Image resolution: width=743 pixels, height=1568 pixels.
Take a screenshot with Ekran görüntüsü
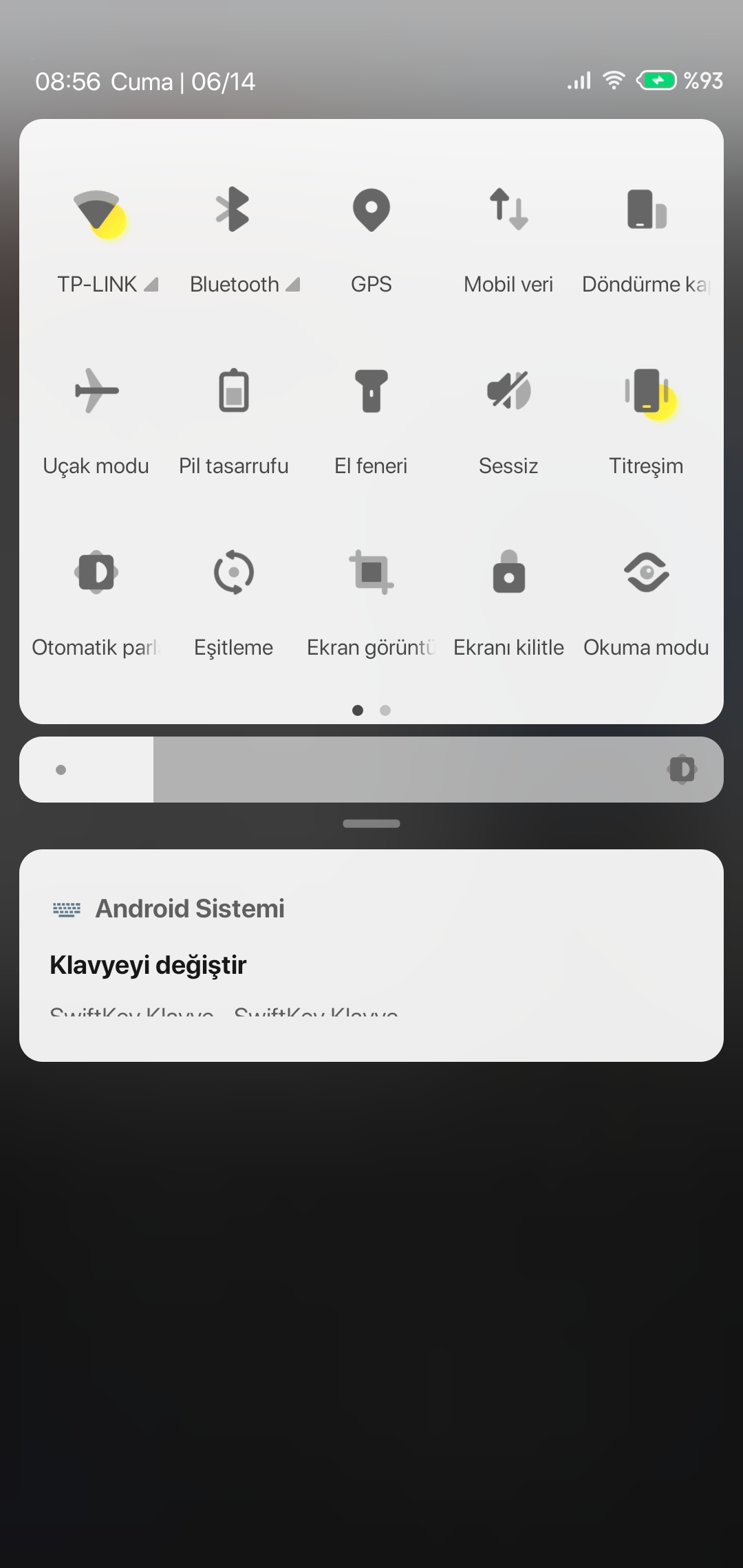(371, 572)
